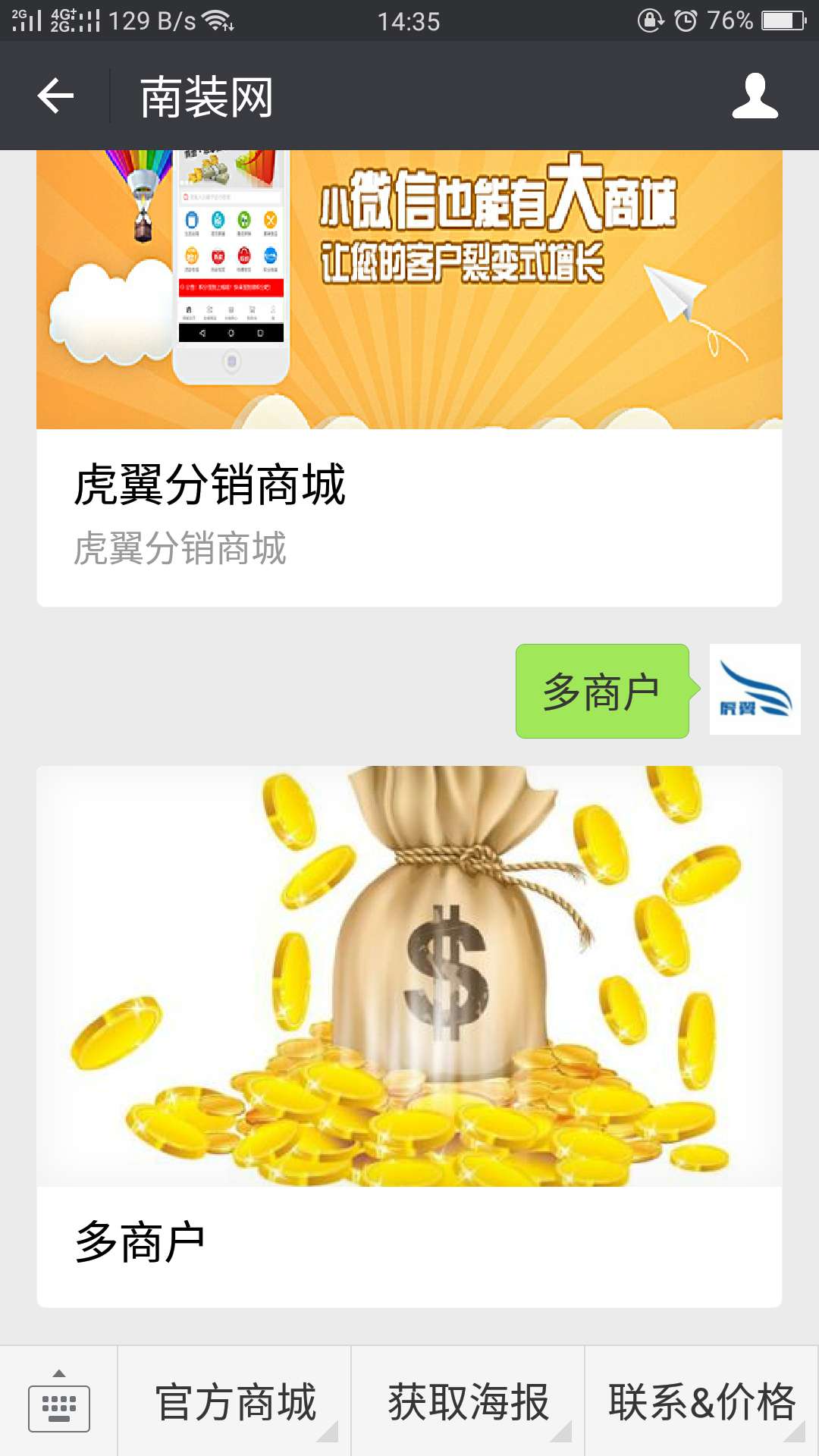819x1456 pixels.
Task: Go back from 南装网 chat
Action: click(55, 96)
